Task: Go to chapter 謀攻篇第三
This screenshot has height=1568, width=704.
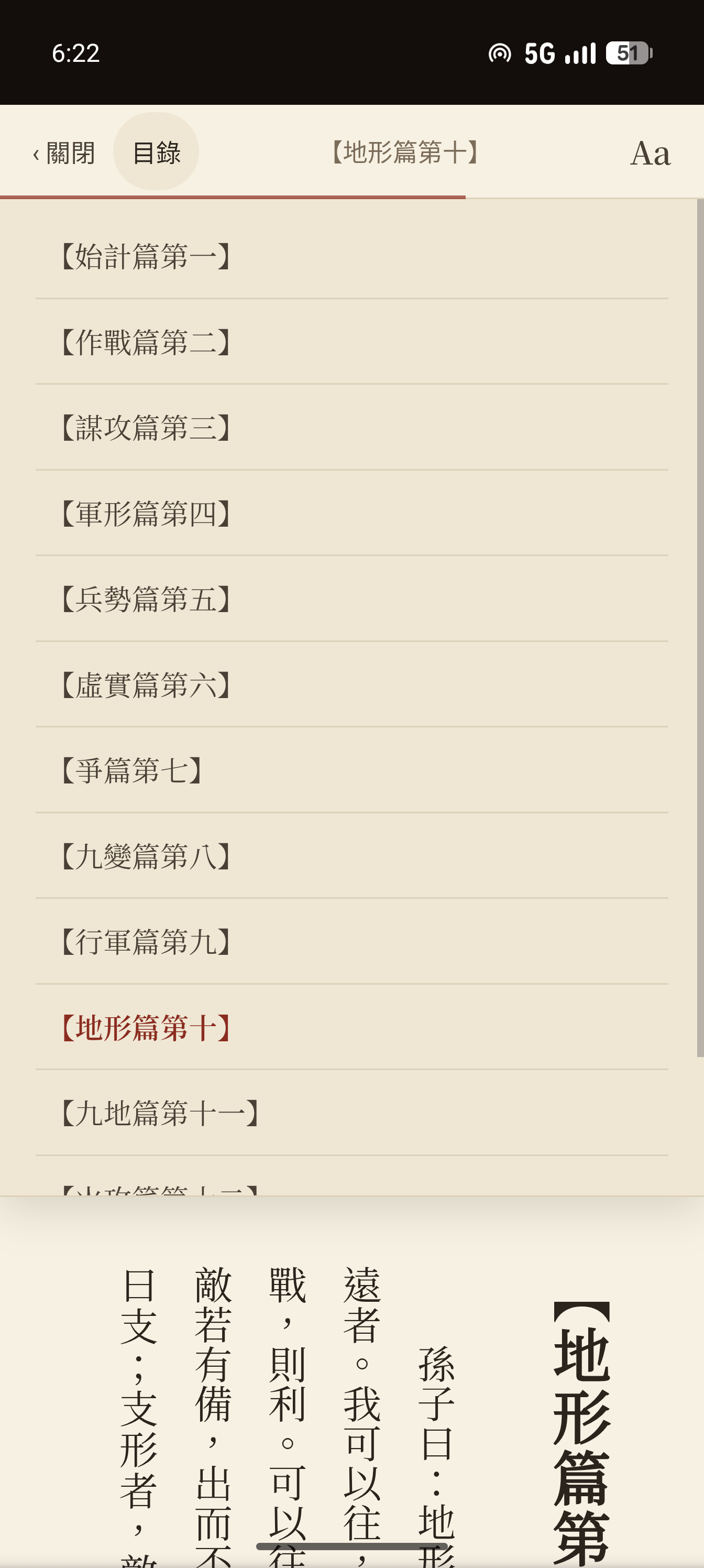Action: (x=351, y=428)
